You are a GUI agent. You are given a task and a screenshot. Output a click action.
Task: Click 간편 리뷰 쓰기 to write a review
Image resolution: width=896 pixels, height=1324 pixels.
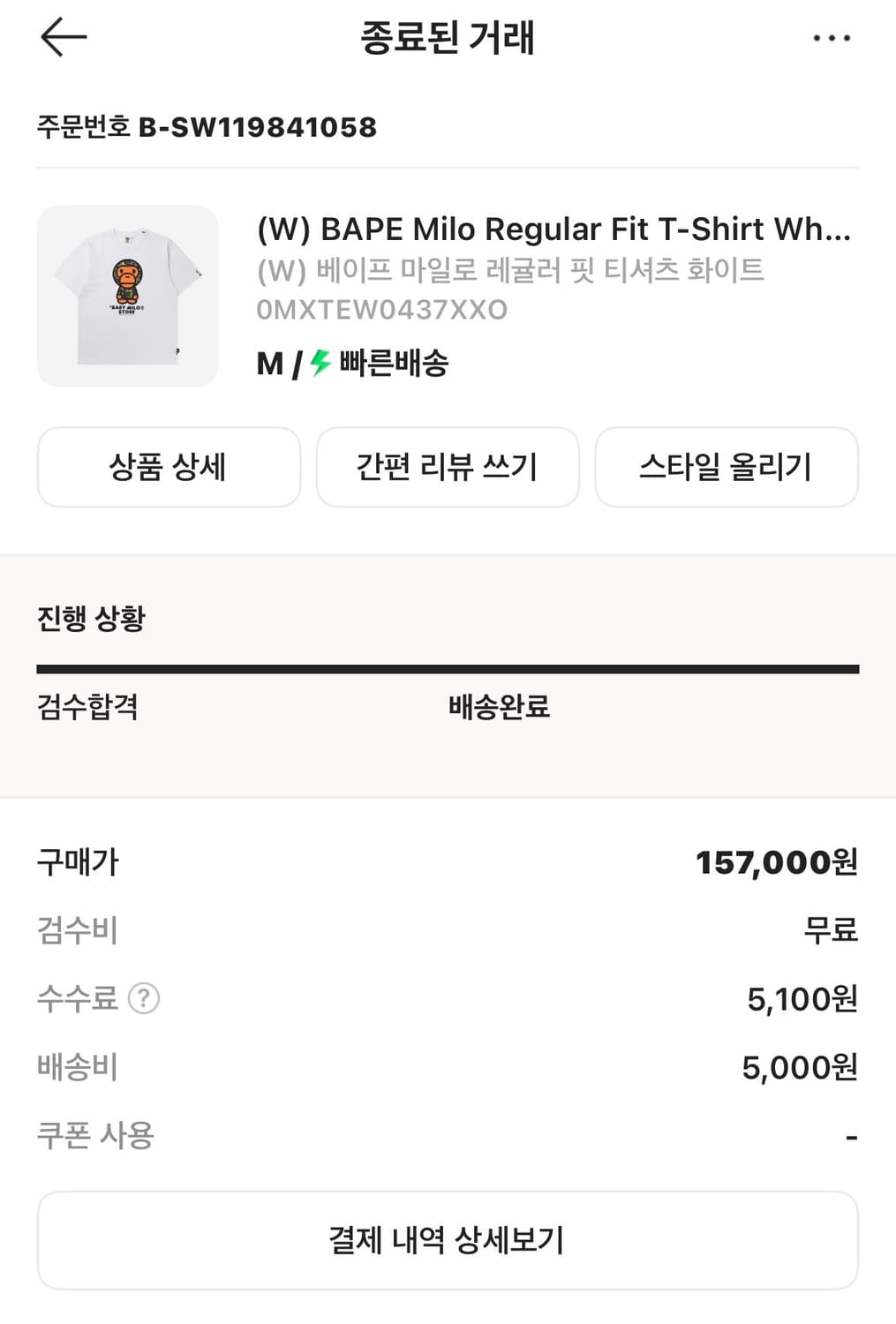(448, 468)
